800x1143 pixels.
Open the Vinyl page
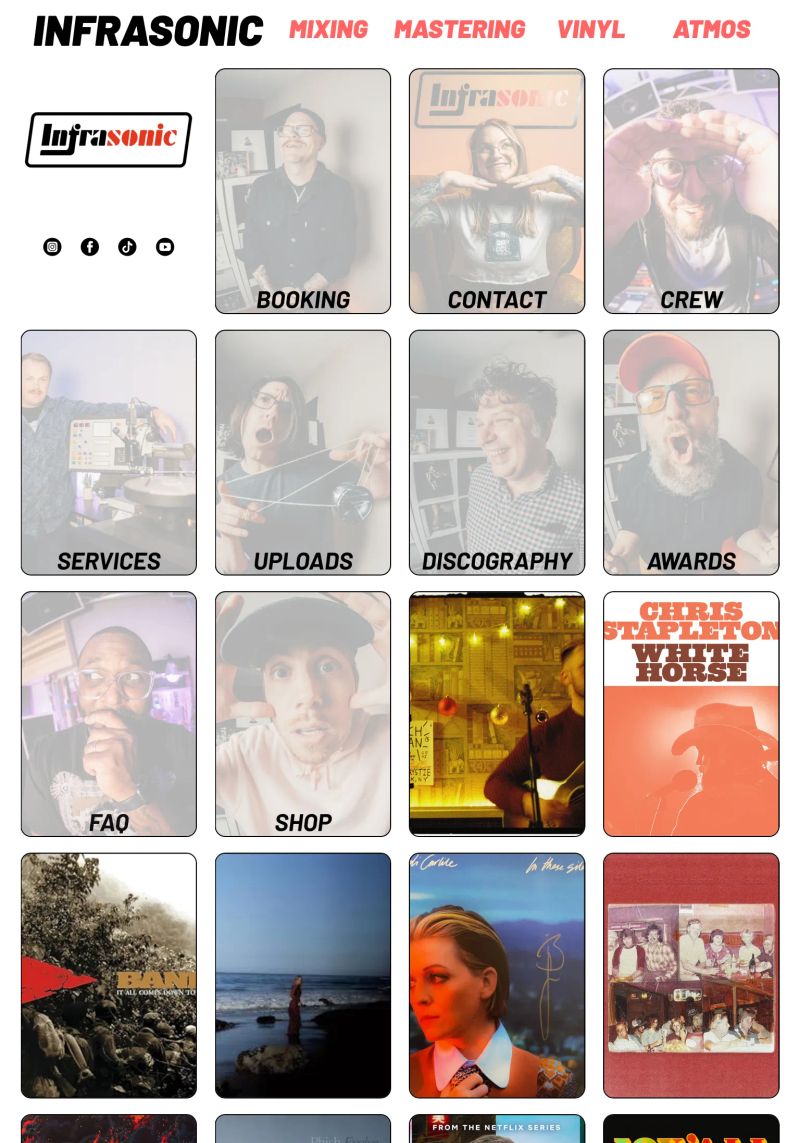pos(590,29)
